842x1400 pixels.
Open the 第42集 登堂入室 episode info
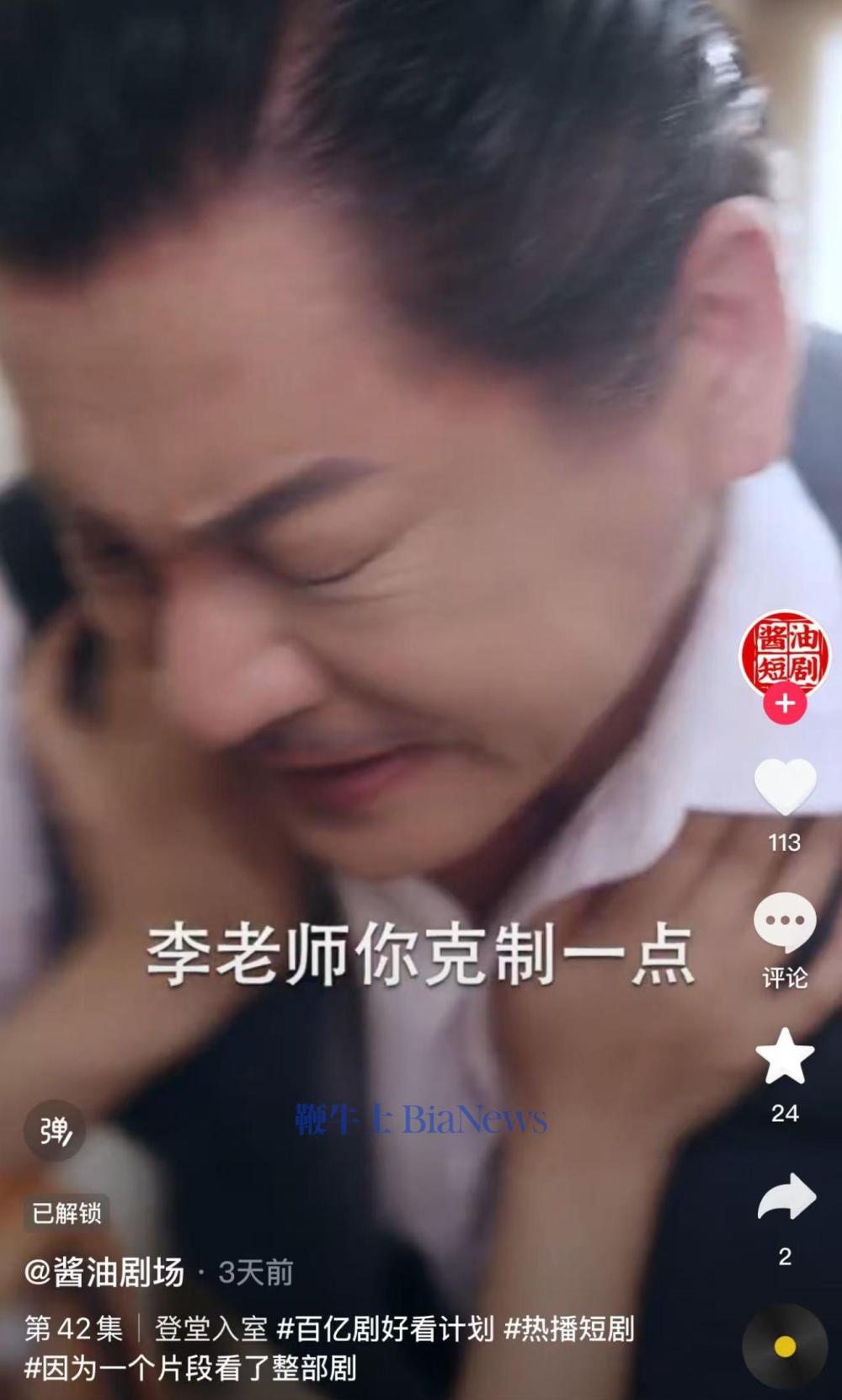coord(145,1329)
